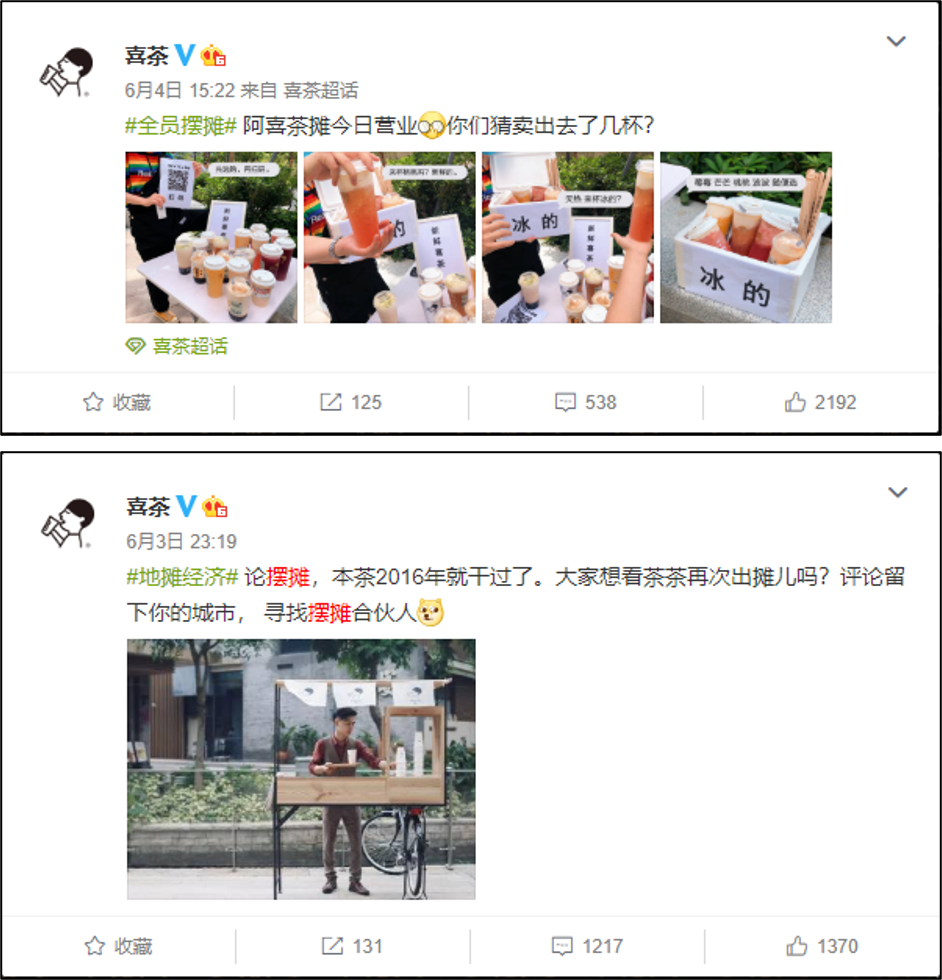Image resolution: width=942 pixels, height=980 pixels.
Task: Open the 喜茶超话 source link beside 15:22
Action: click(320, 90)
